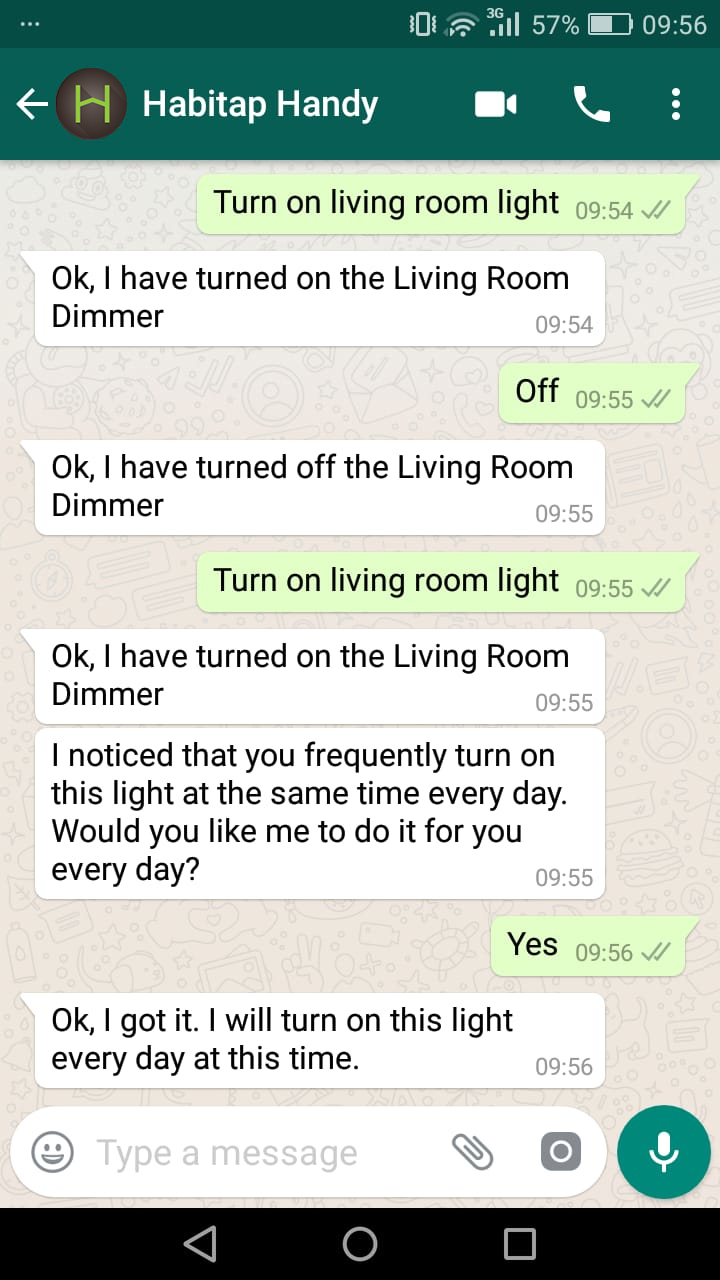
Task: Start a video call with Habitap Handy
Action: coord(495,104)
